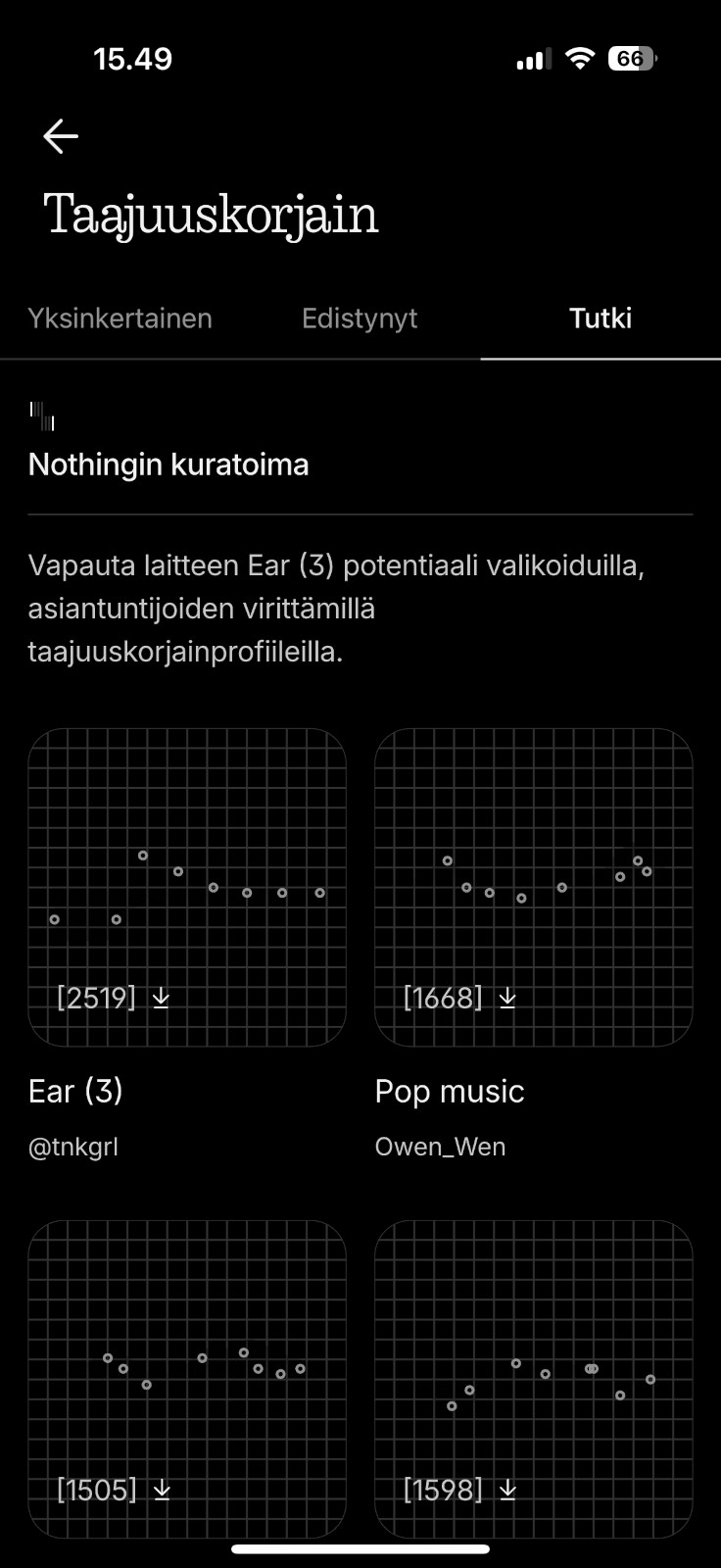Open the Pop music profile by Owen_Wen
The width and height of the screenshot is (721, 1568).
tap(534, 887)
